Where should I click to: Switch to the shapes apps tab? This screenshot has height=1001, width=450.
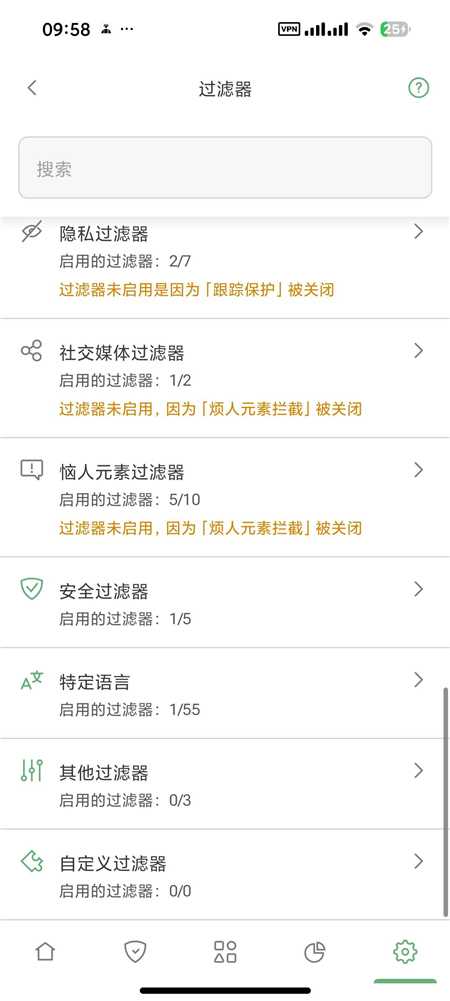[x=225, y=951]
